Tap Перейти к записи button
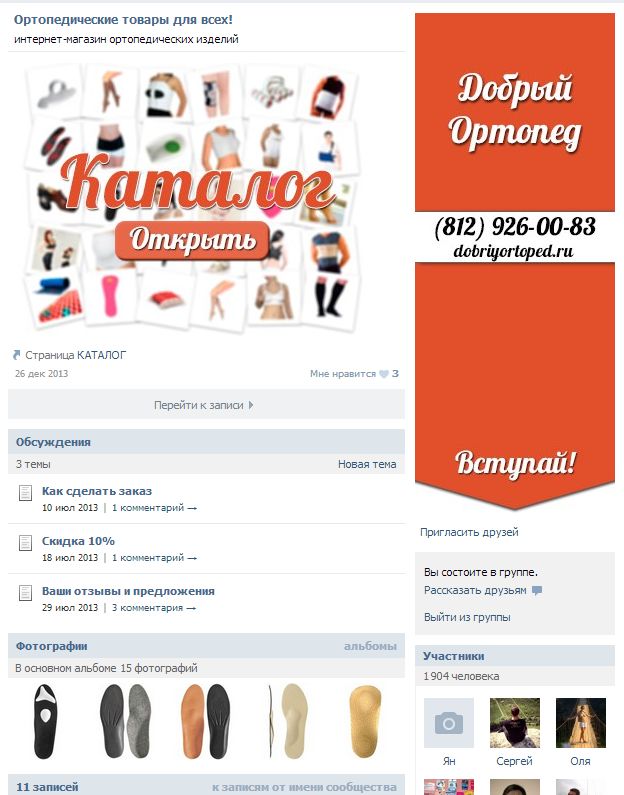Viewport: 624px width, 795px height. [205, 405]
